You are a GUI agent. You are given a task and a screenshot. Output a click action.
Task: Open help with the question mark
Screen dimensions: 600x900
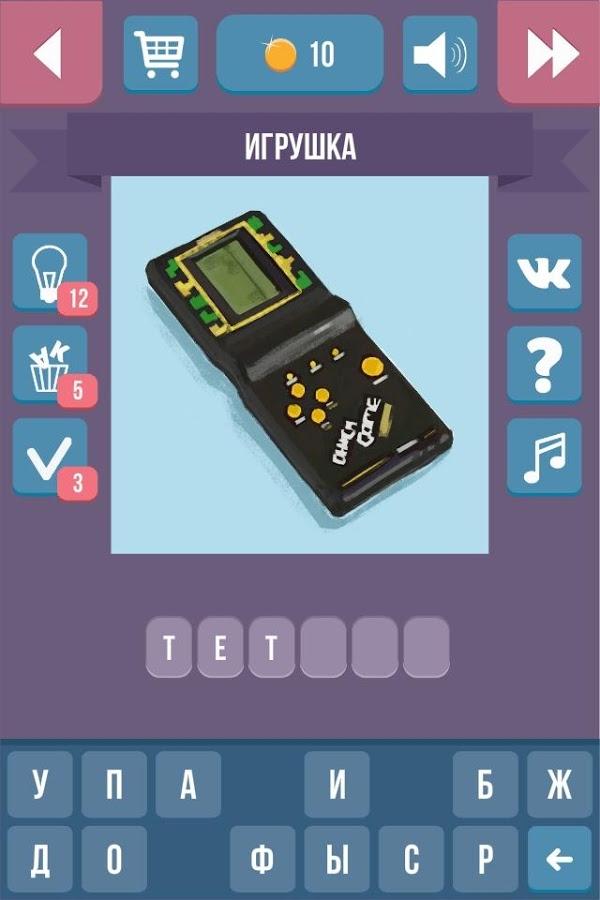544,363
